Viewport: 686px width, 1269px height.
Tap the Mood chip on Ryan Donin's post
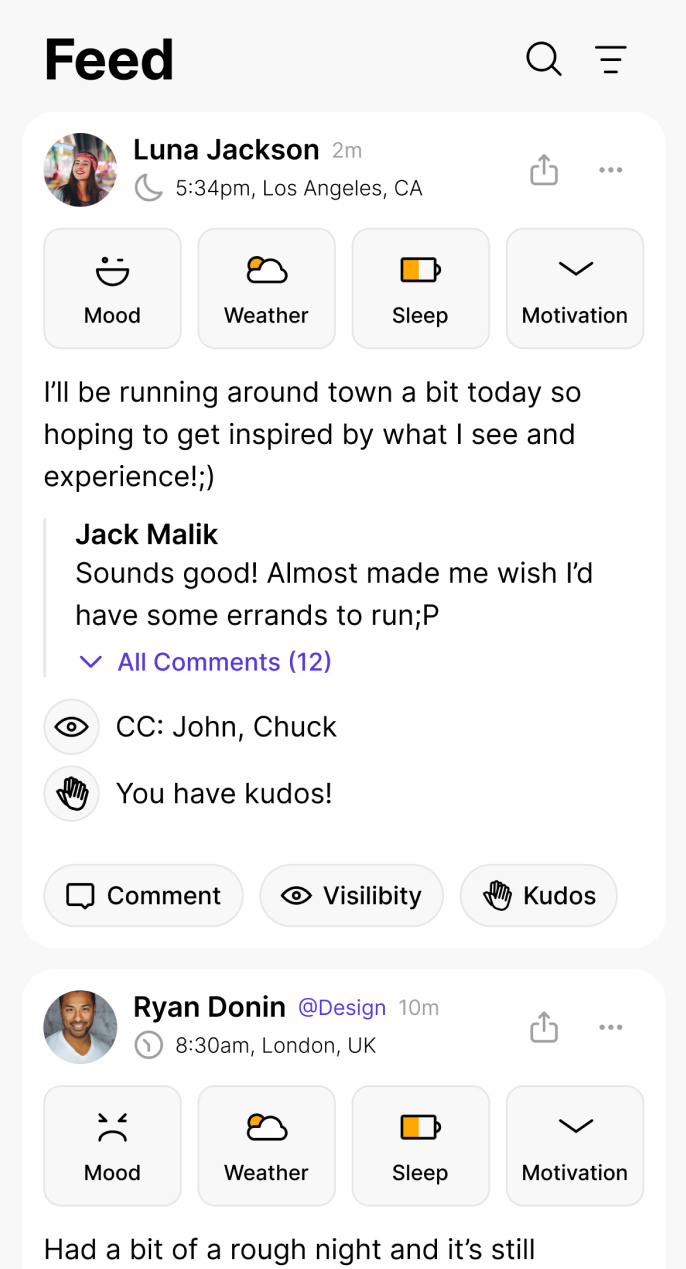[x=112, y=1145]
